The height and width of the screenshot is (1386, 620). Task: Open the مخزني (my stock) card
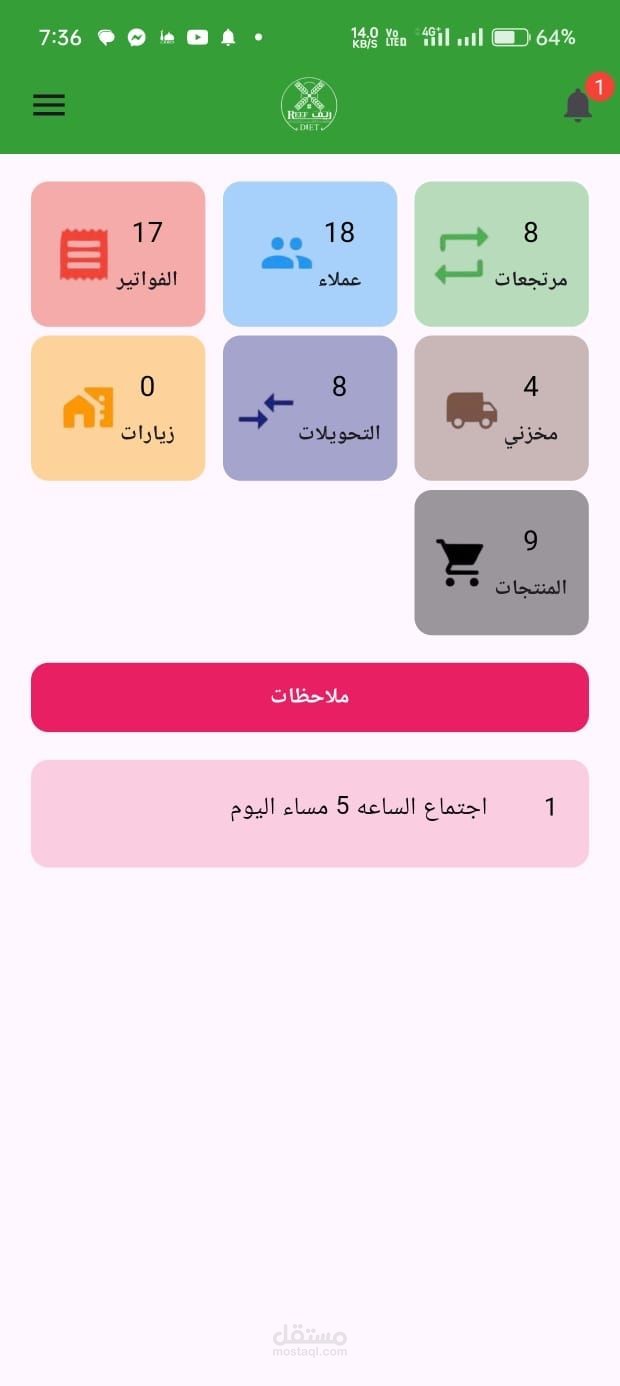501,408
